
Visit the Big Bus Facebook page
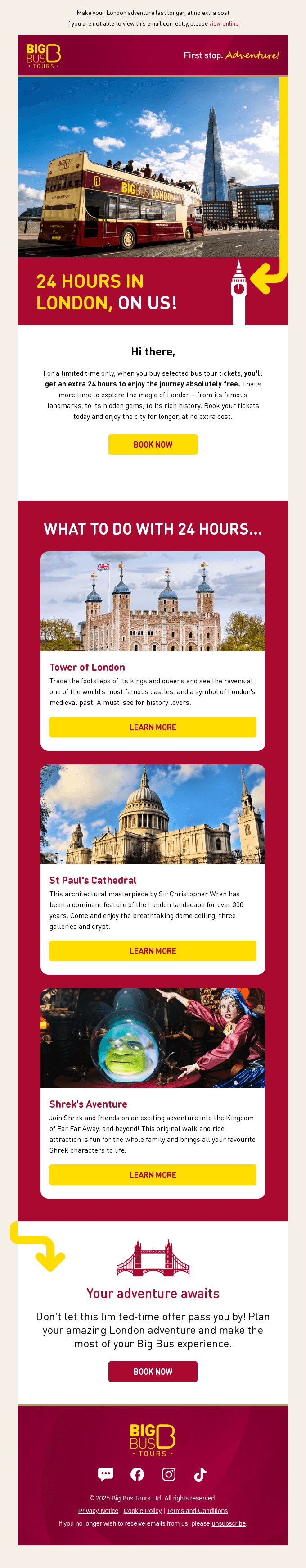(x=138, y=1474)
